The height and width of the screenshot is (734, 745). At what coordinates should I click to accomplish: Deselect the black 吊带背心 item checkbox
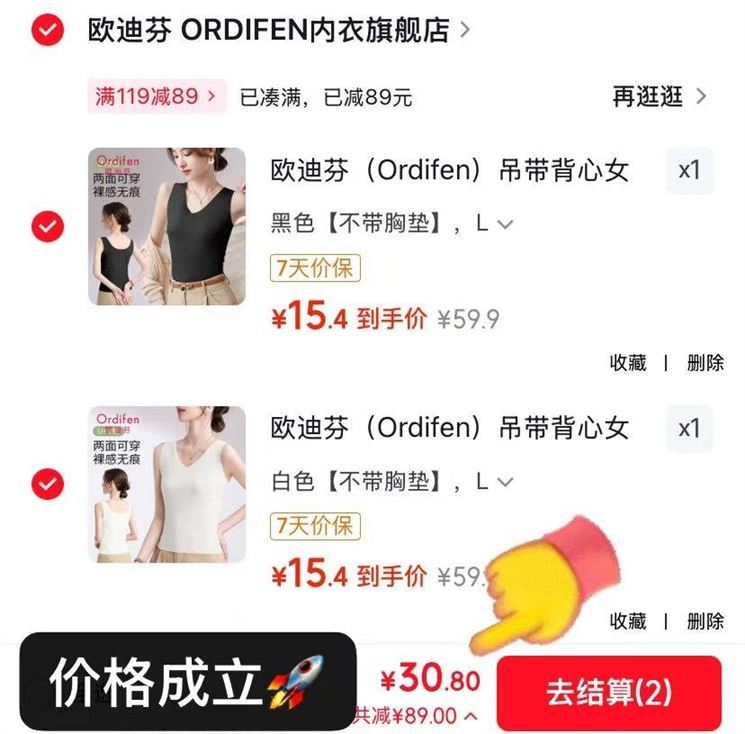point(47,227)
